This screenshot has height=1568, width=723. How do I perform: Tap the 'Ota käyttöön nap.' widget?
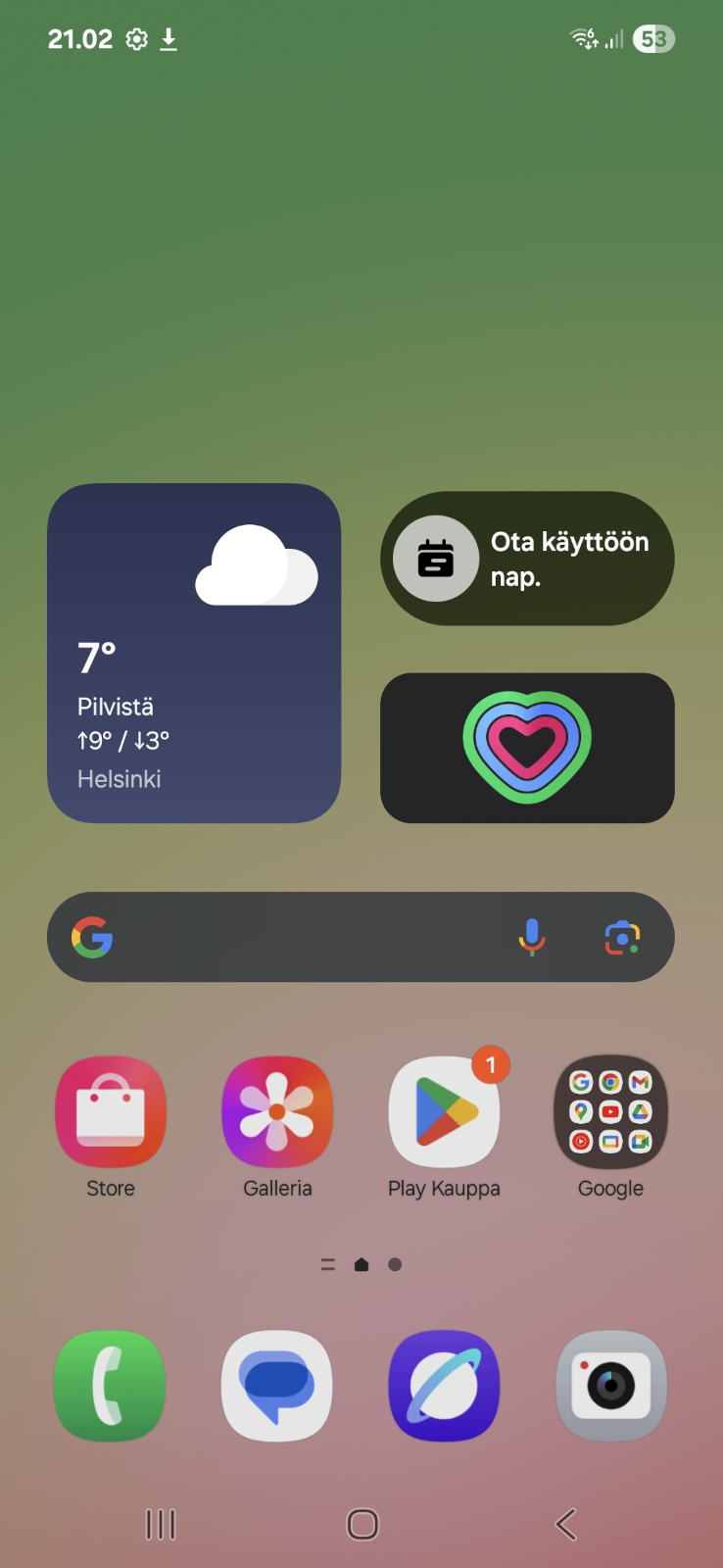[527, 559]
